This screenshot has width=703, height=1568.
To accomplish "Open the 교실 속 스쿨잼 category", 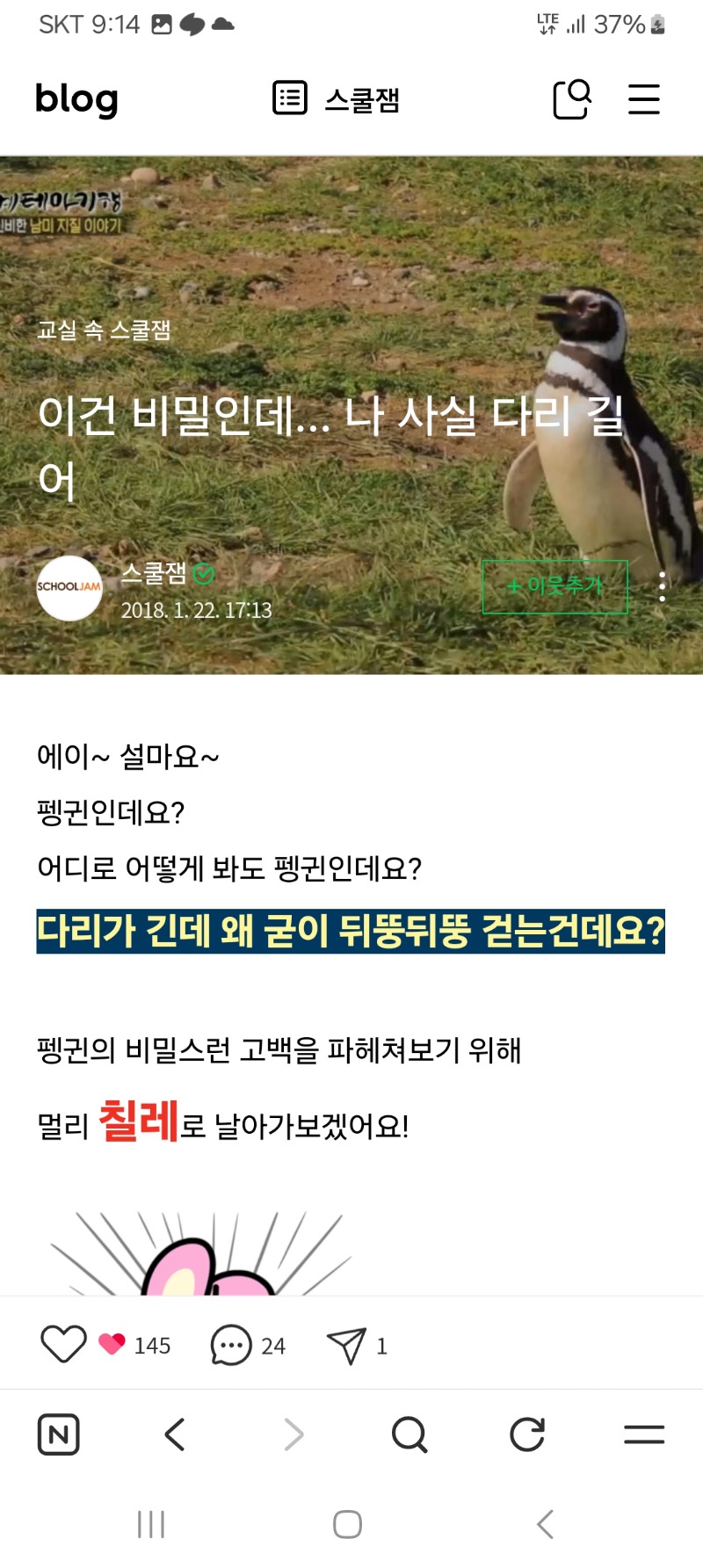I will coord(104,330).
